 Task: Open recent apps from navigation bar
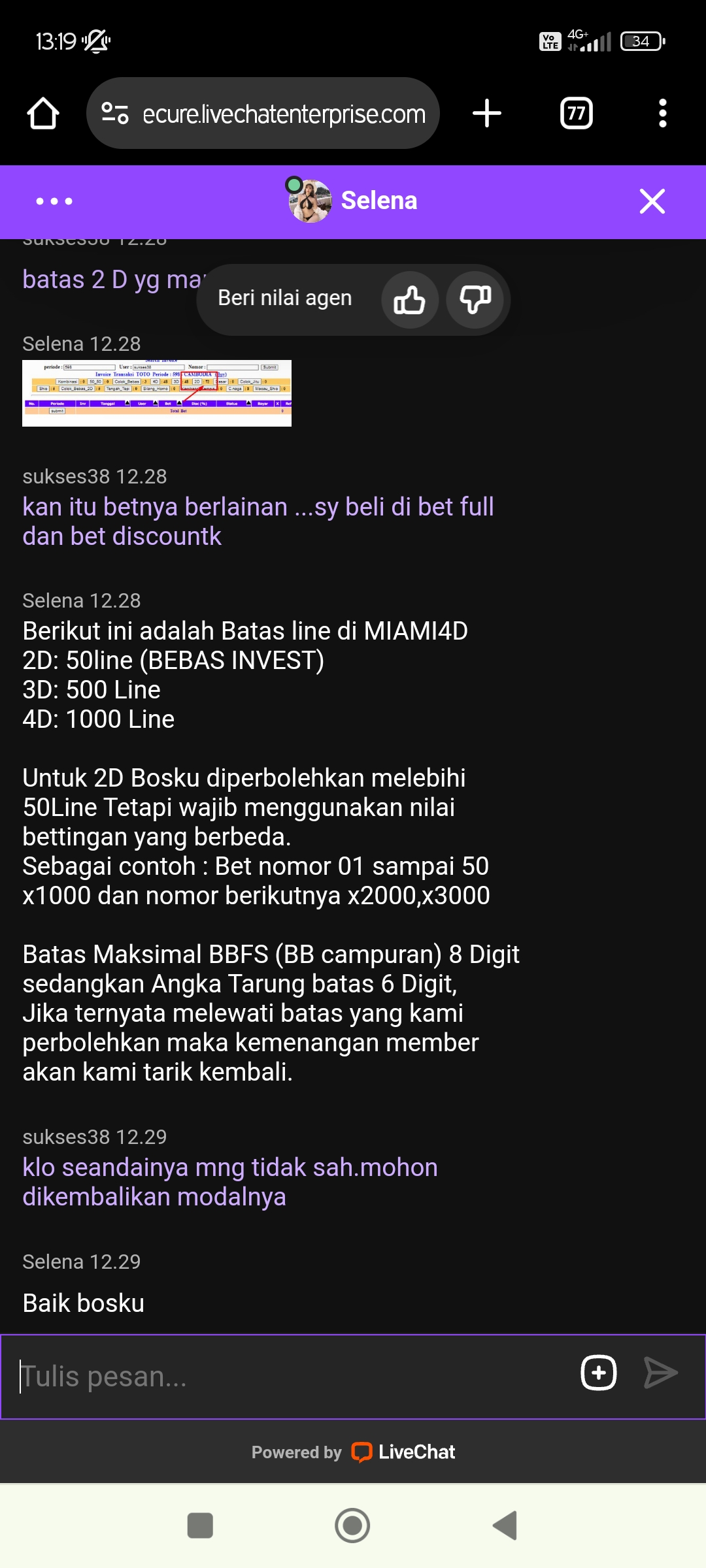[x=200, y=1526]
